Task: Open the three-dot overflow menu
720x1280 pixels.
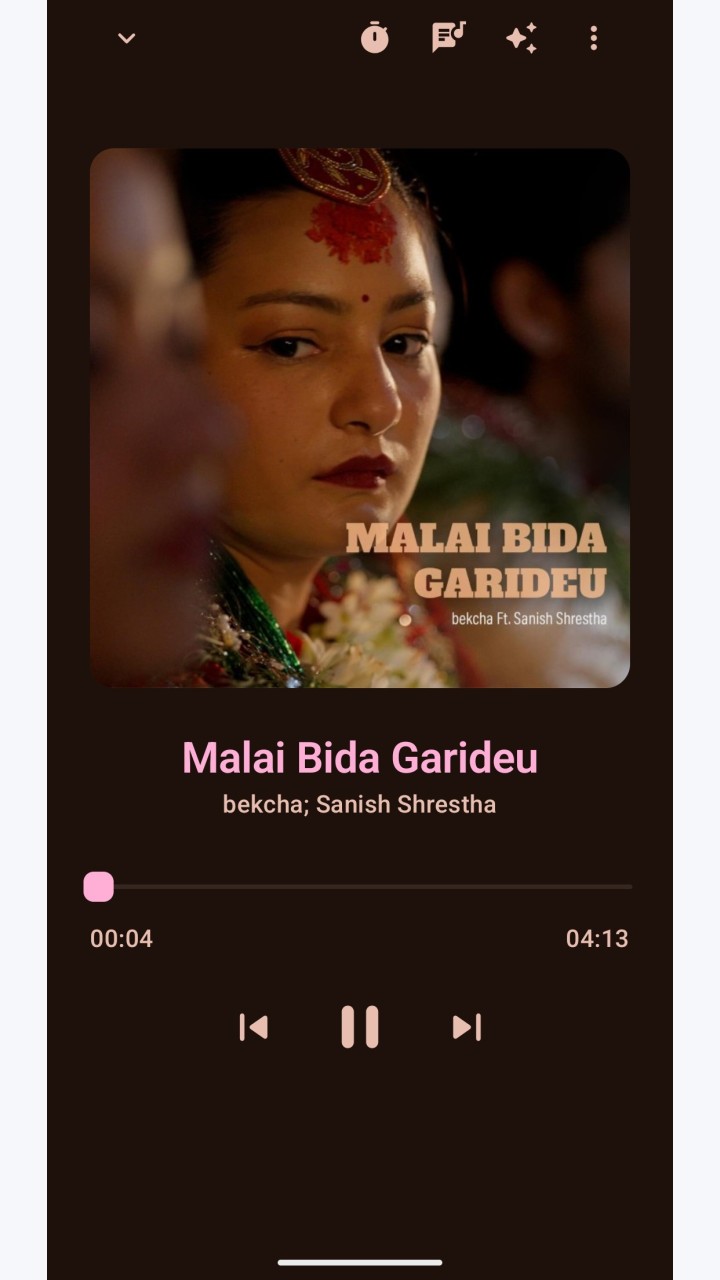Action: pos(593,38)
